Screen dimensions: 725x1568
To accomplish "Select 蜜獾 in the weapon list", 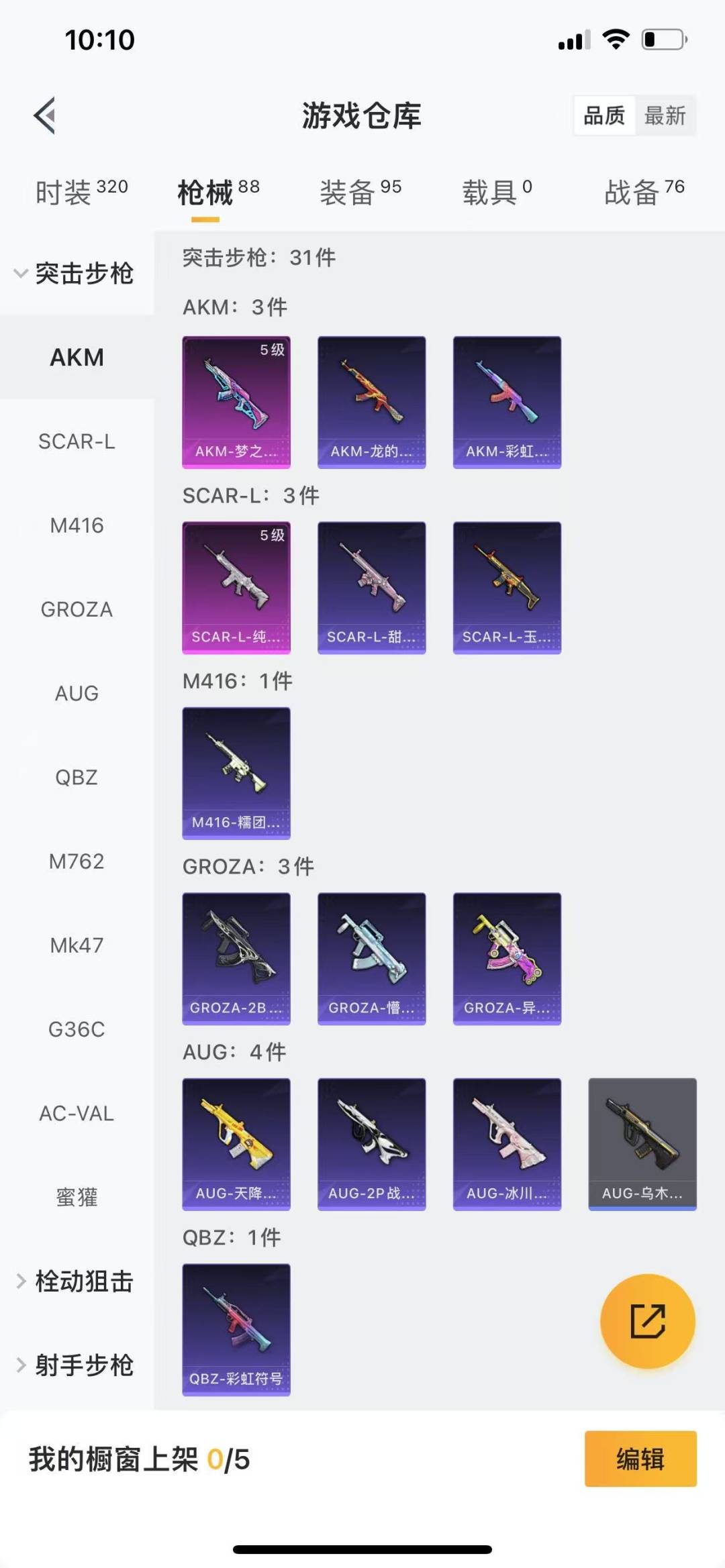I will [x=77, y=1197].
